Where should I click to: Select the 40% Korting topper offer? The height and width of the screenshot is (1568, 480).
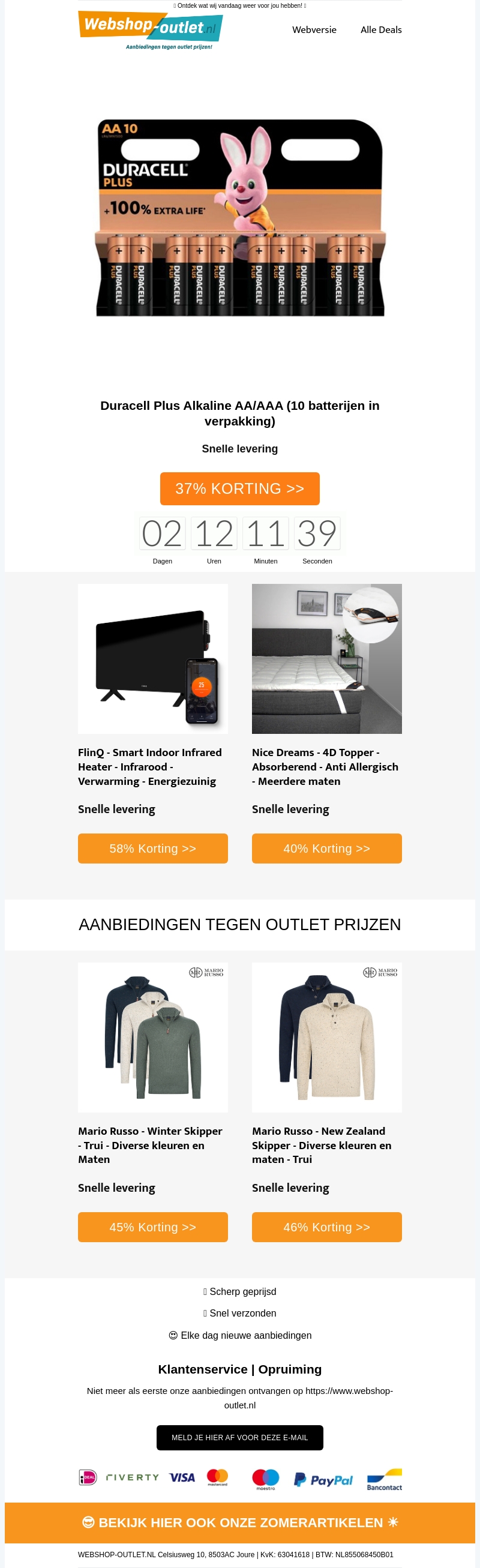click(x=326, y=849)
